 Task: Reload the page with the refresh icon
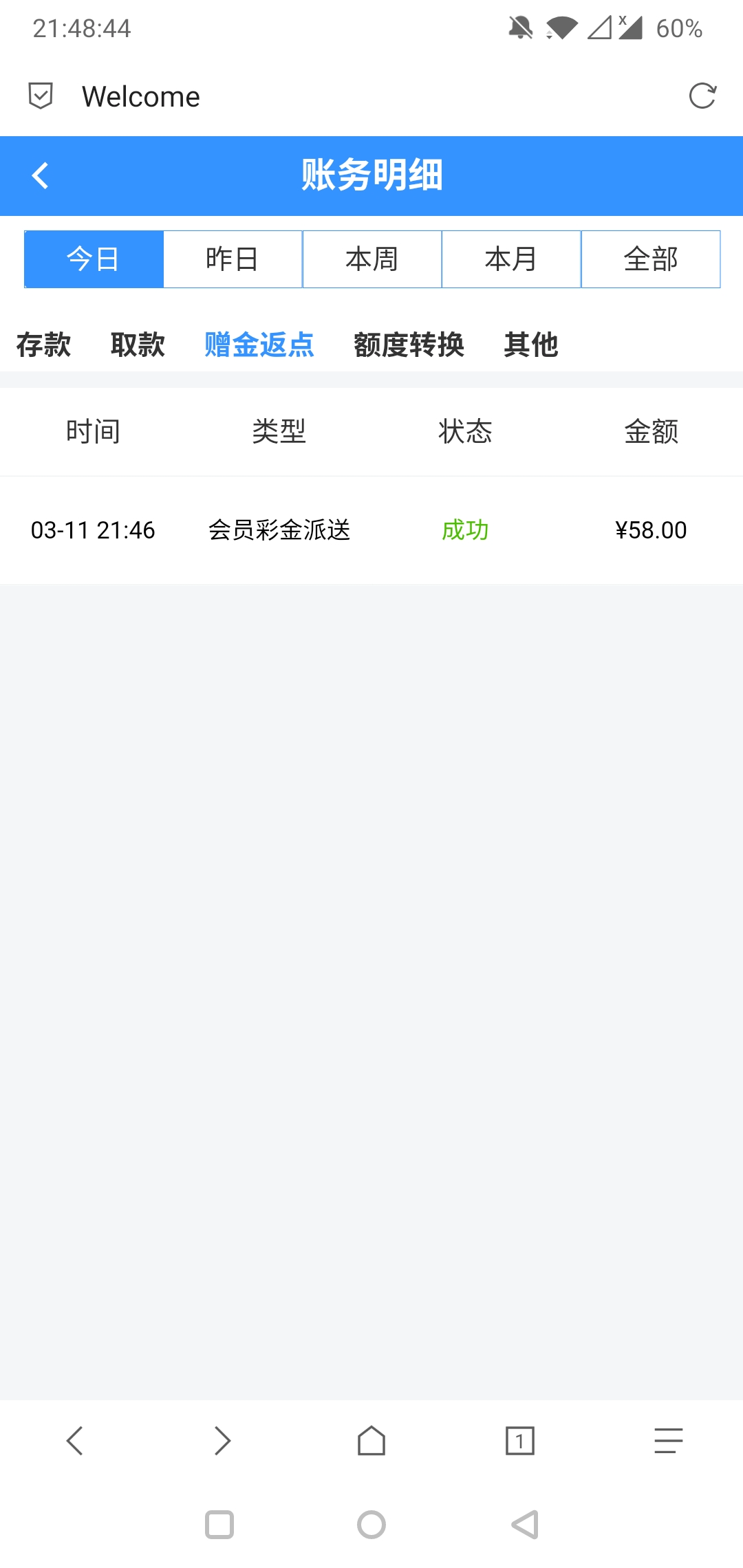[x=702, y=96]
